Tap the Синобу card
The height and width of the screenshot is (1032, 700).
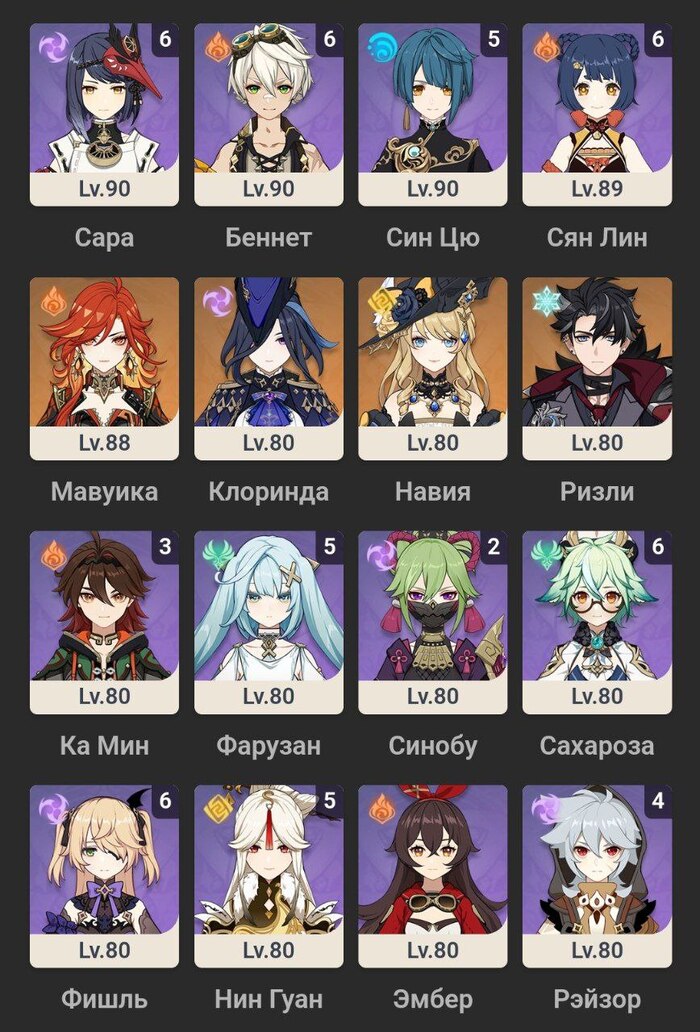click(x=432, y=623)
